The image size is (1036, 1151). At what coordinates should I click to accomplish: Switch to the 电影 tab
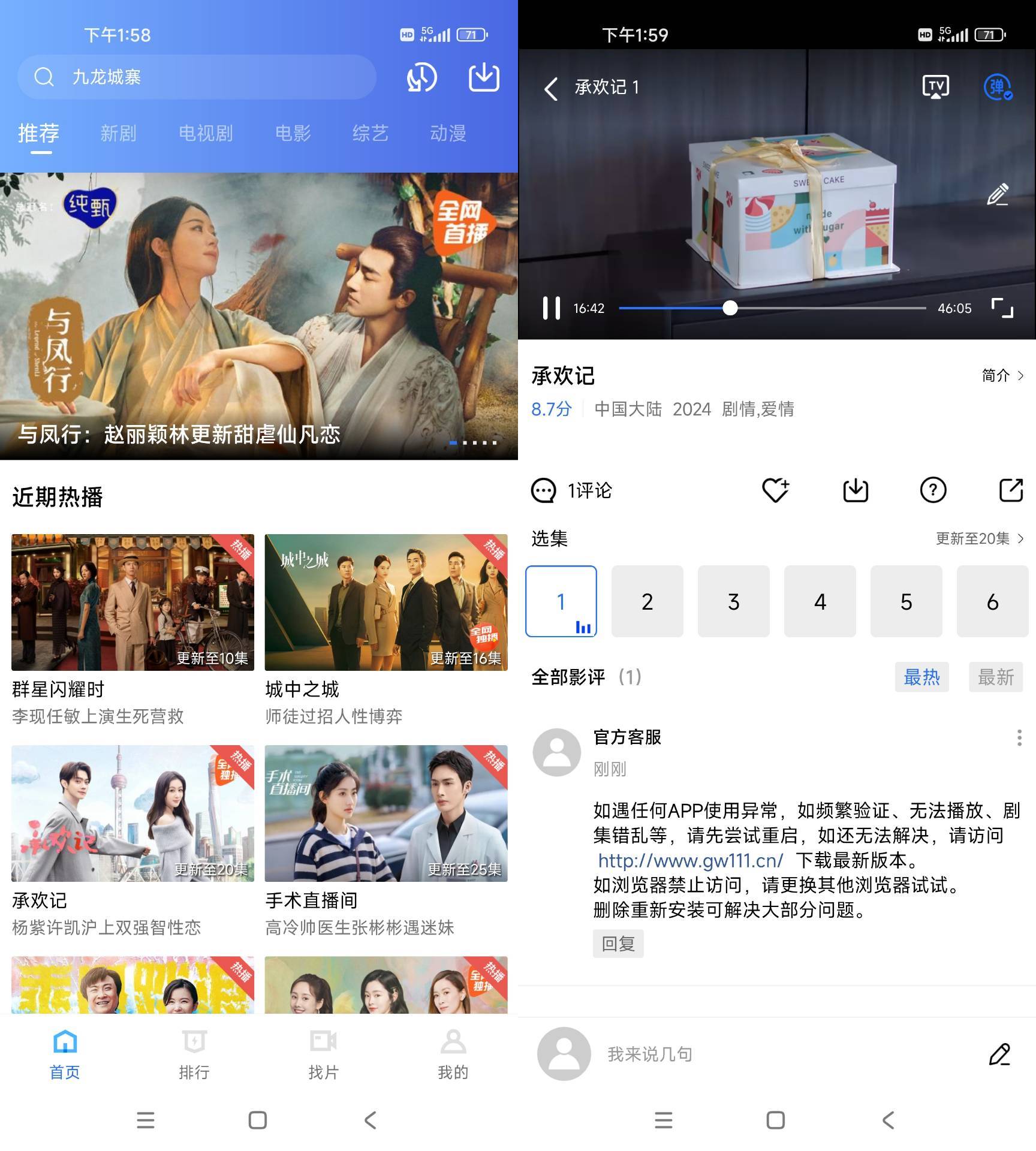(293, 133)
